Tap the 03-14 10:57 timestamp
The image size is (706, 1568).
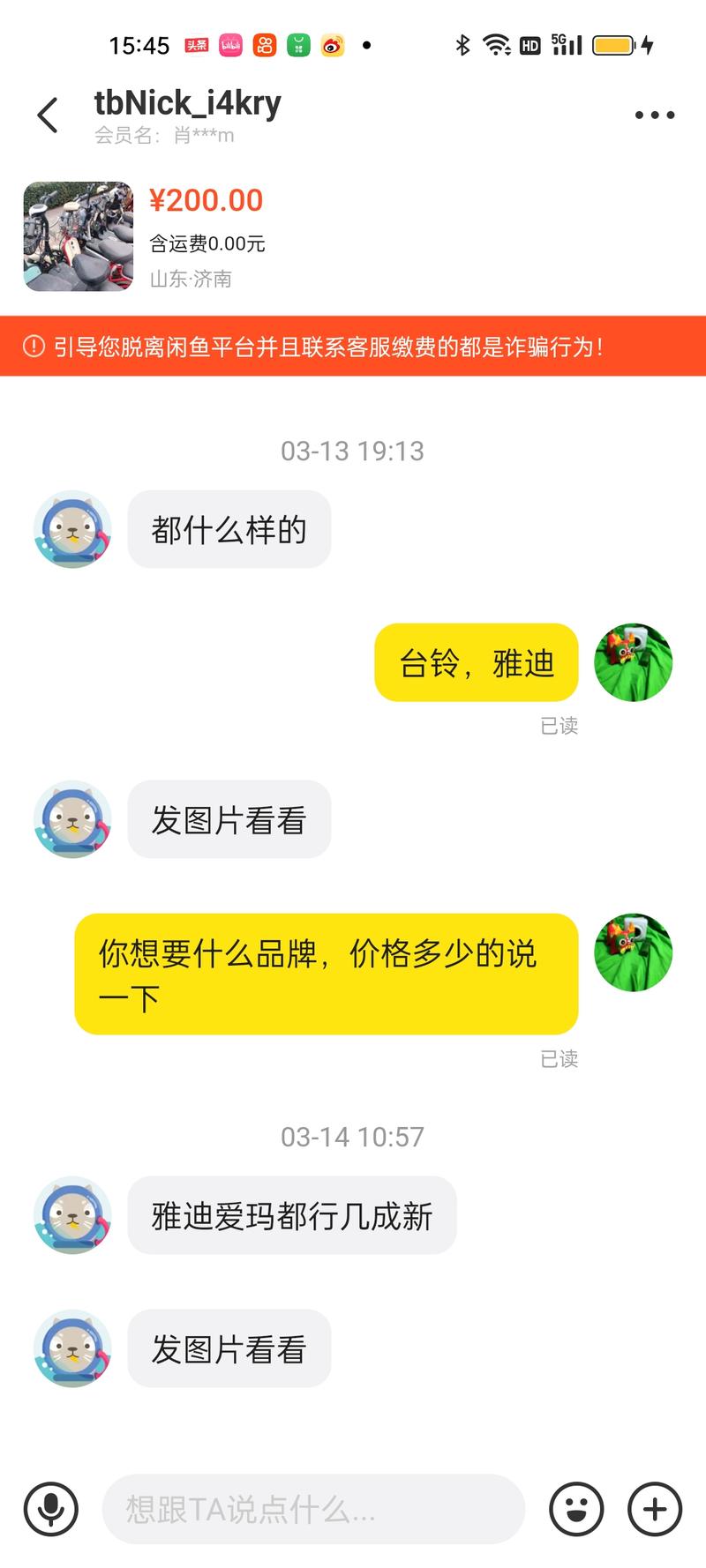(352, 1137)
